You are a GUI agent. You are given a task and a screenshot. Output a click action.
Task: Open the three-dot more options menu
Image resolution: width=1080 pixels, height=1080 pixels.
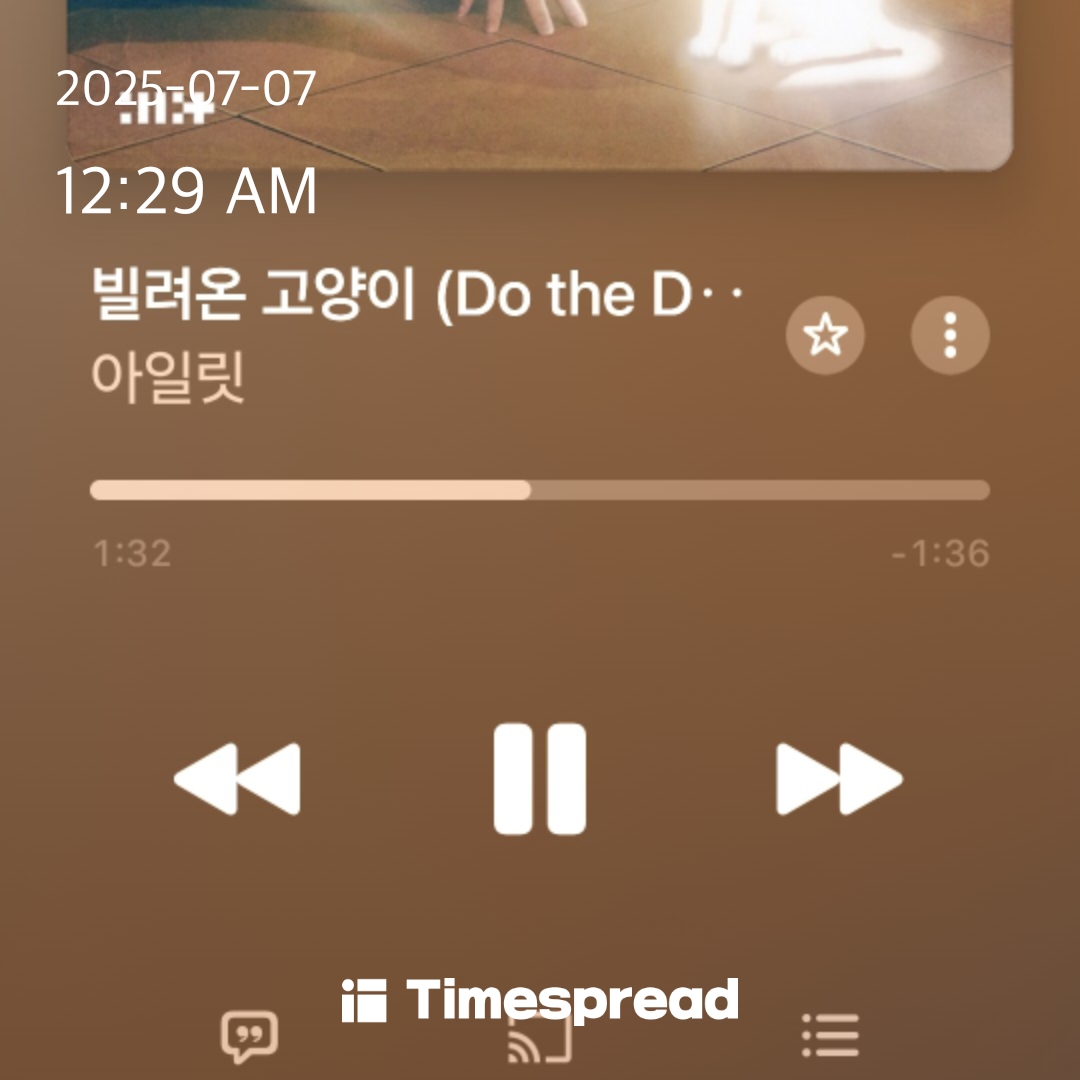(950, 336)
